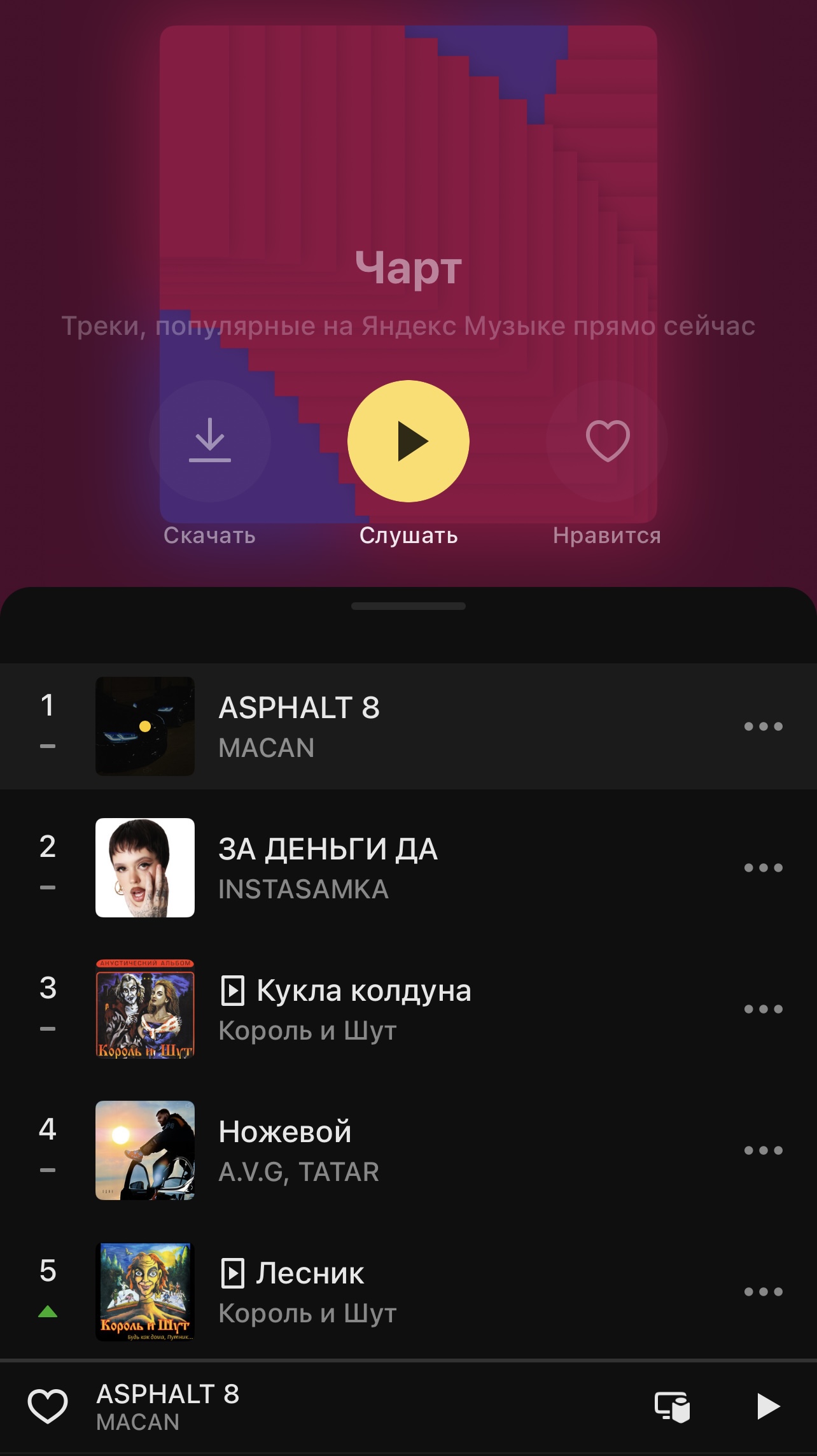Open more options for Ножевой
The height and width of the screenshot is (1456, 817).
click(x=763, y=1150)
